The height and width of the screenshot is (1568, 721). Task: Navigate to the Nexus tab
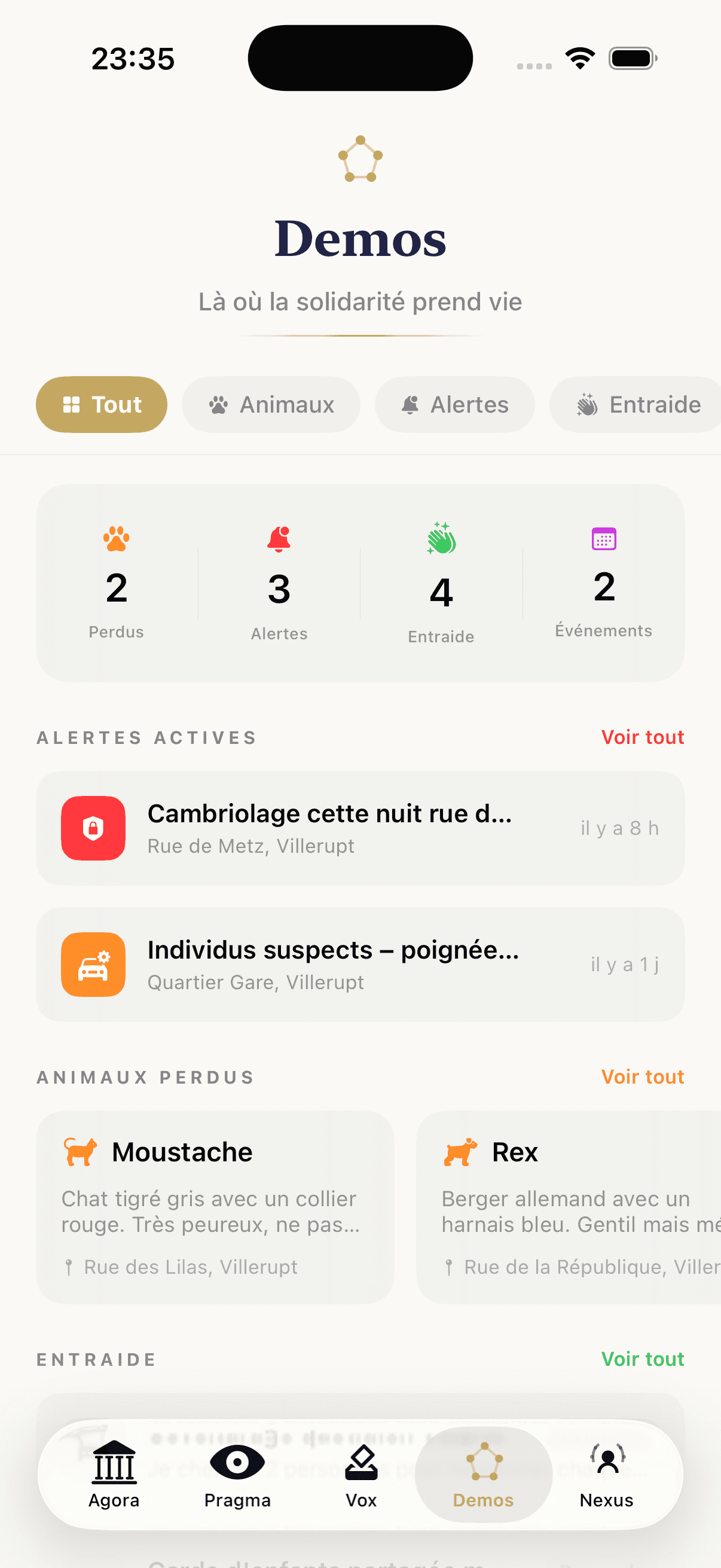click(607, 1474)
